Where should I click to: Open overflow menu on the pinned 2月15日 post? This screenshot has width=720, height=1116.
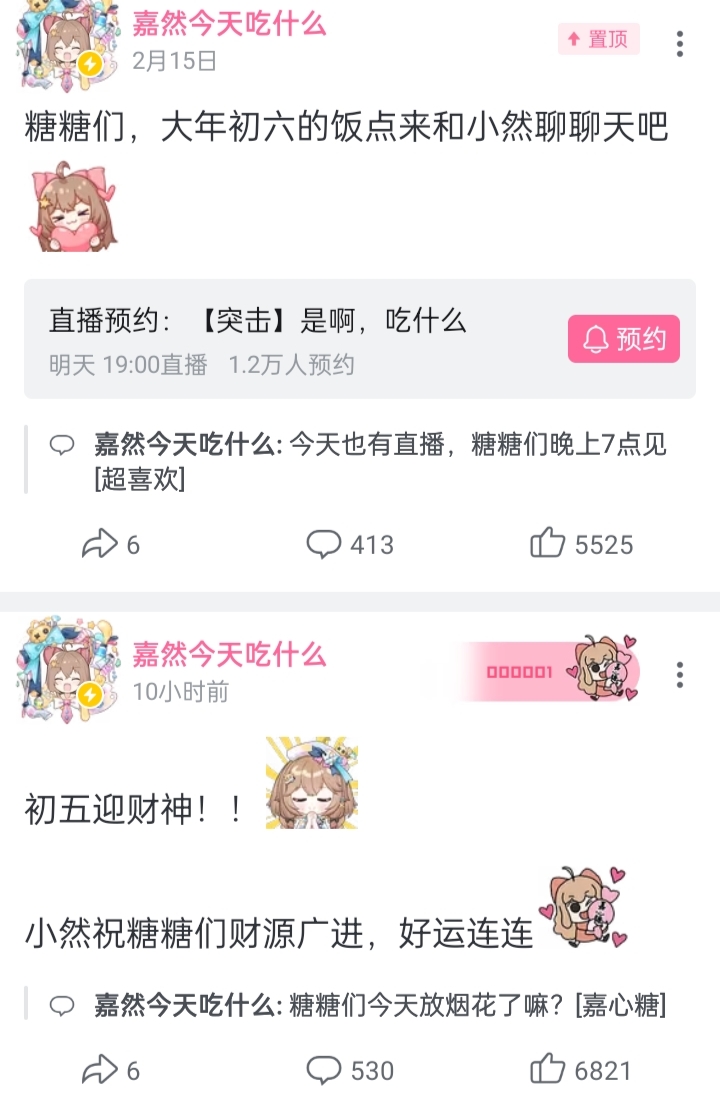pos(679,44)
